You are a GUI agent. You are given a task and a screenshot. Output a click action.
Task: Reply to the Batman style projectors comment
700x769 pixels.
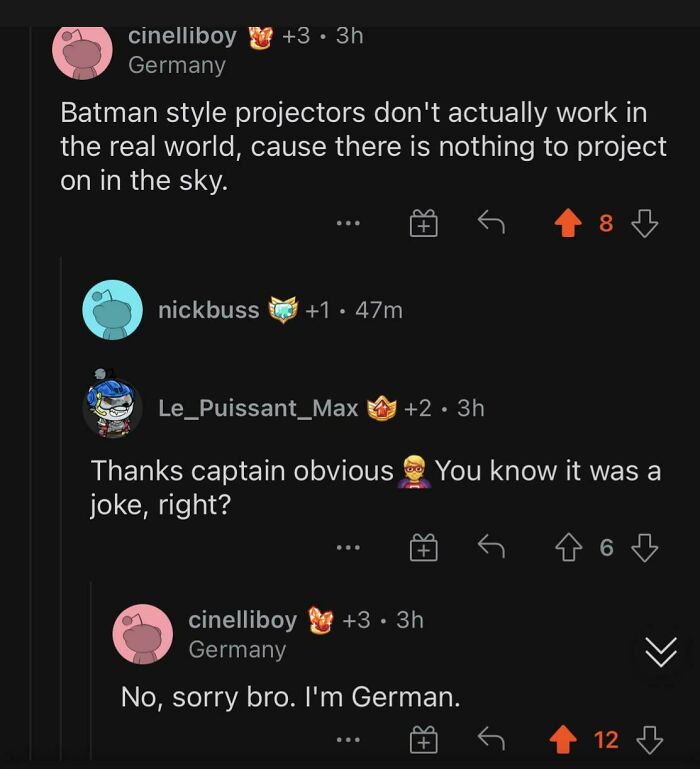[x=492, y=222]
